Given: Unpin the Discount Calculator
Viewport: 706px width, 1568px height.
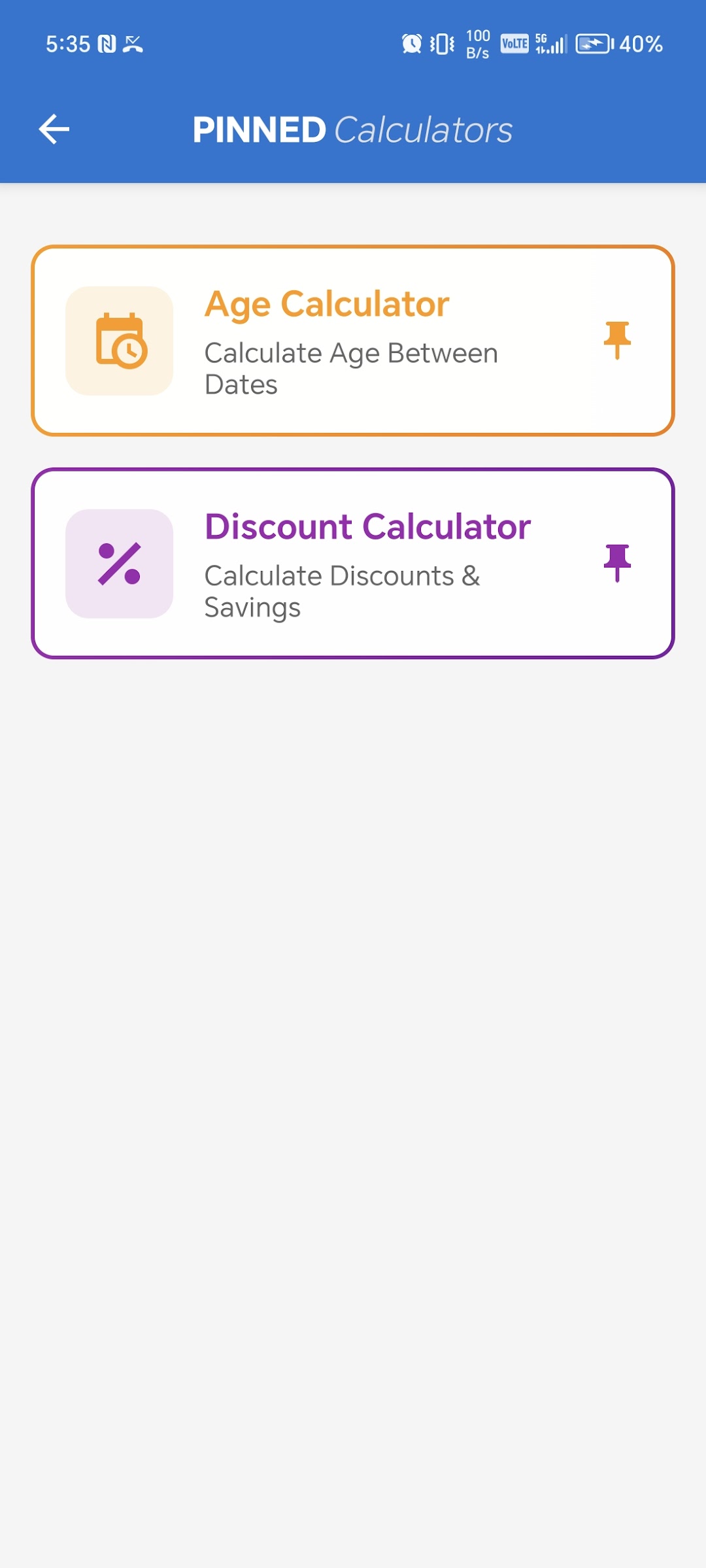Looking at the screenshot, I should 616,562.
